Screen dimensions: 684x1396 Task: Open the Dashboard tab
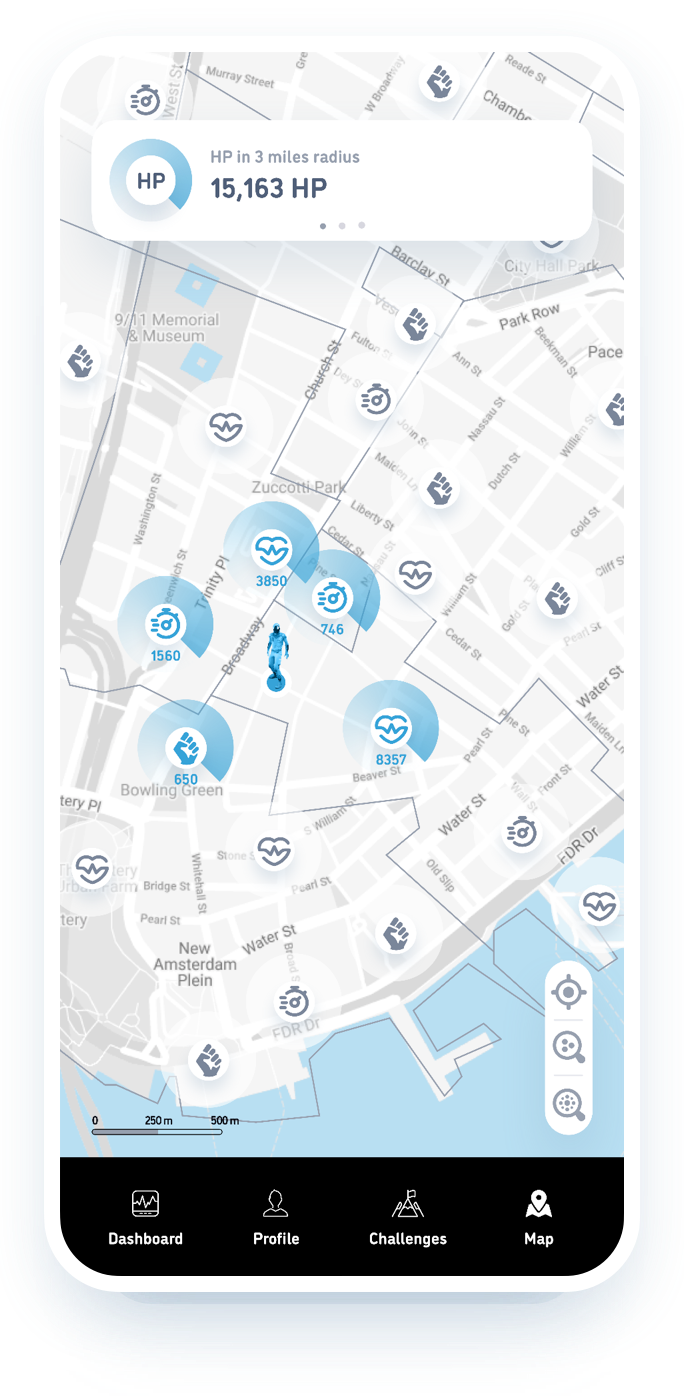point(146,1218)
